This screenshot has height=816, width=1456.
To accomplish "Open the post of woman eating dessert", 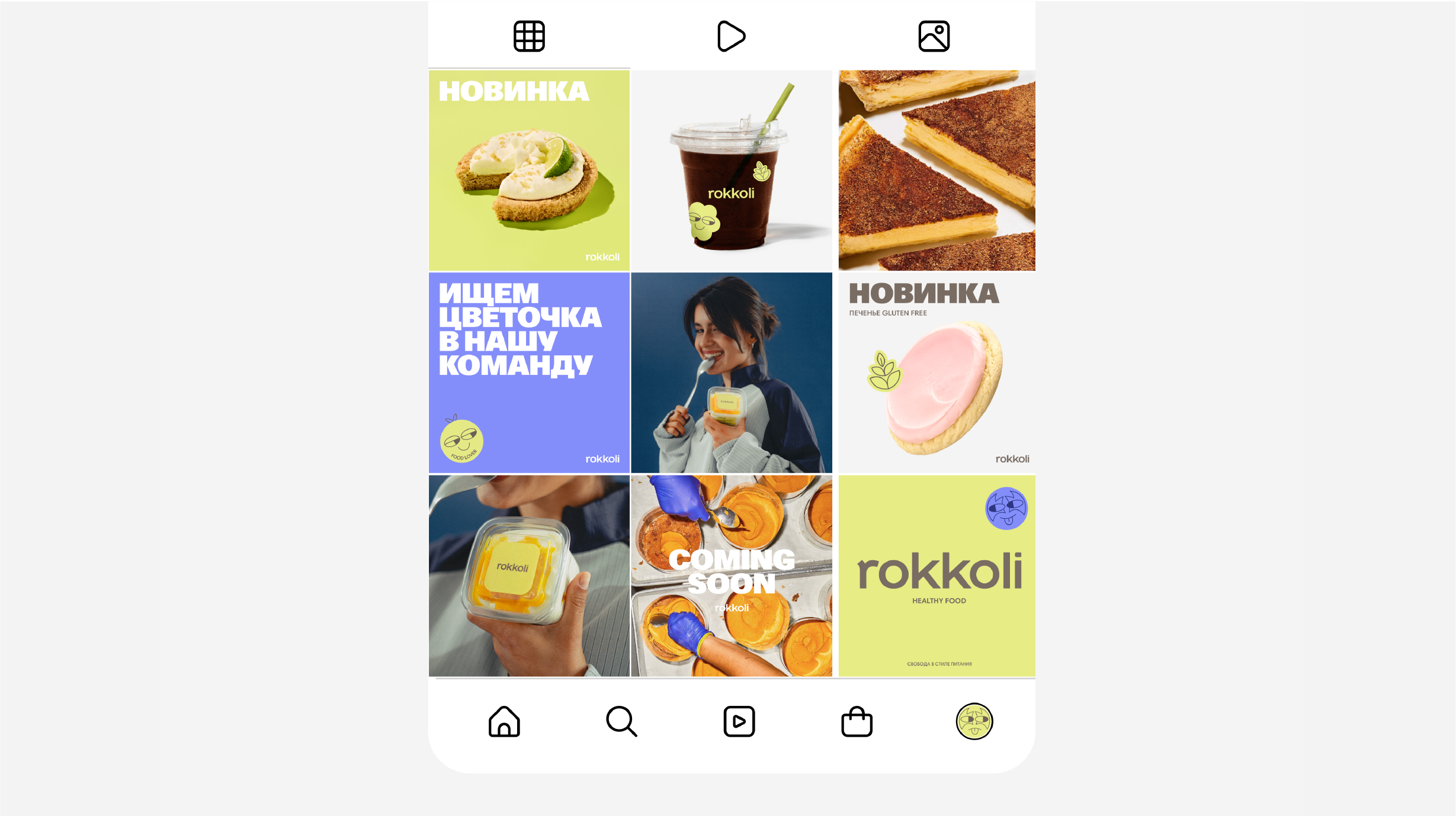I will (x=732, y=372).
